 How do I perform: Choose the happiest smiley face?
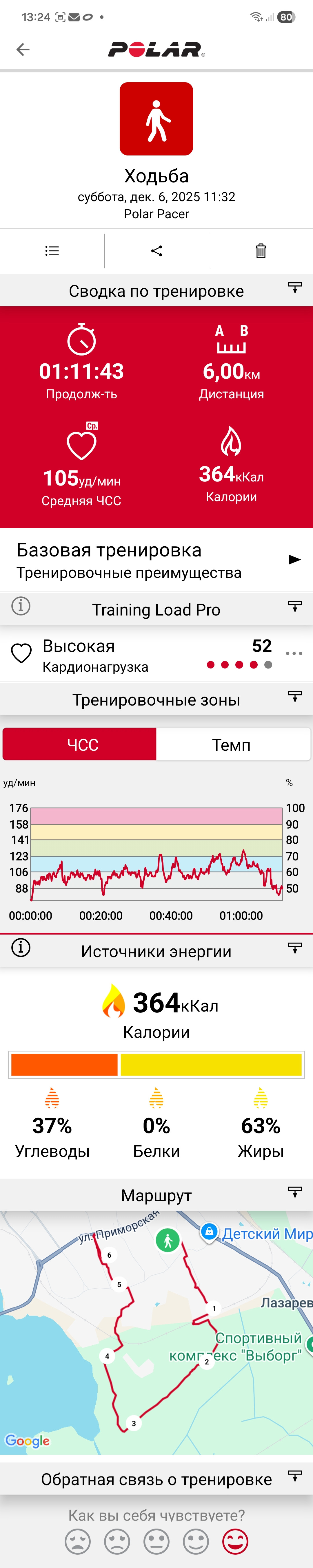(x=235, y=1542)
